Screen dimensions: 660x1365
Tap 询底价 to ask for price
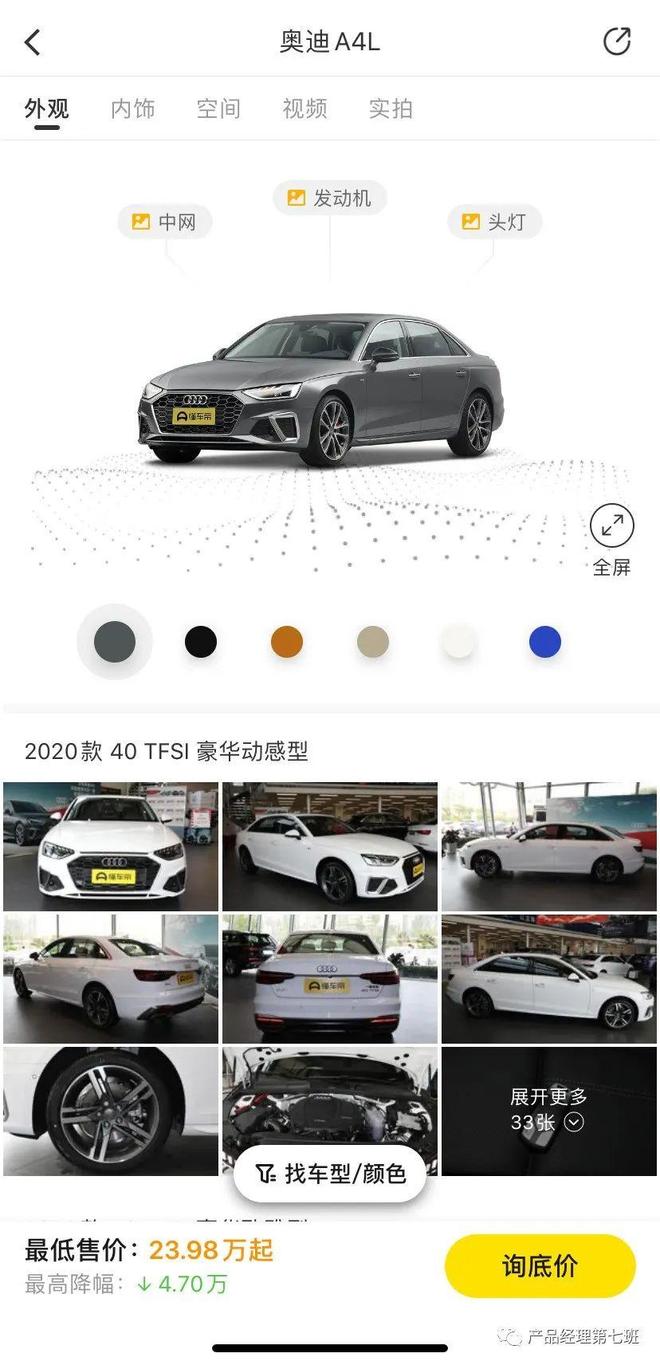tap(540, 1266)
